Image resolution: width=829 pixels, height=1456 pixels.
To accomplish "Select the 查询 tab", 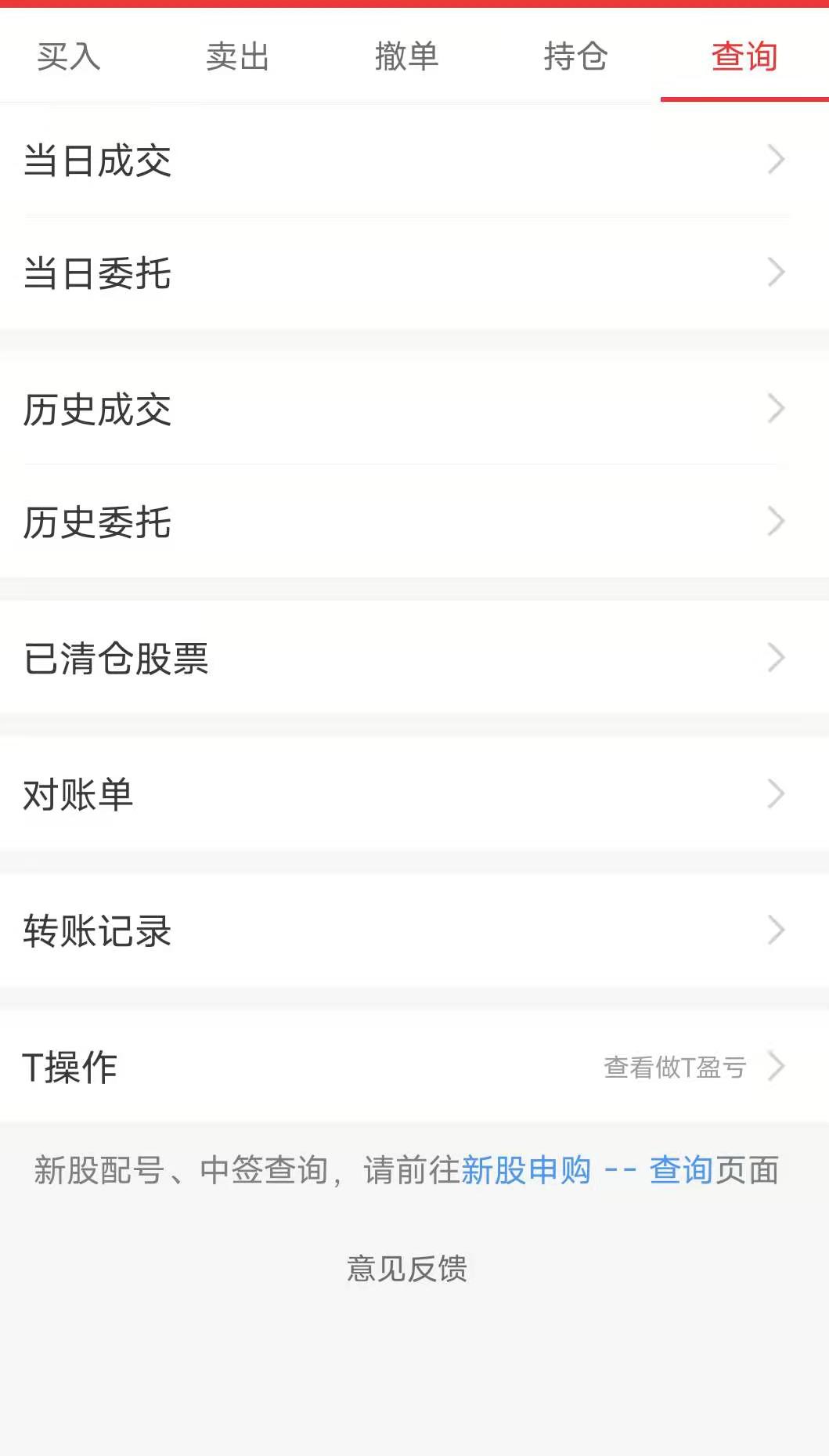I will [744, 56].
